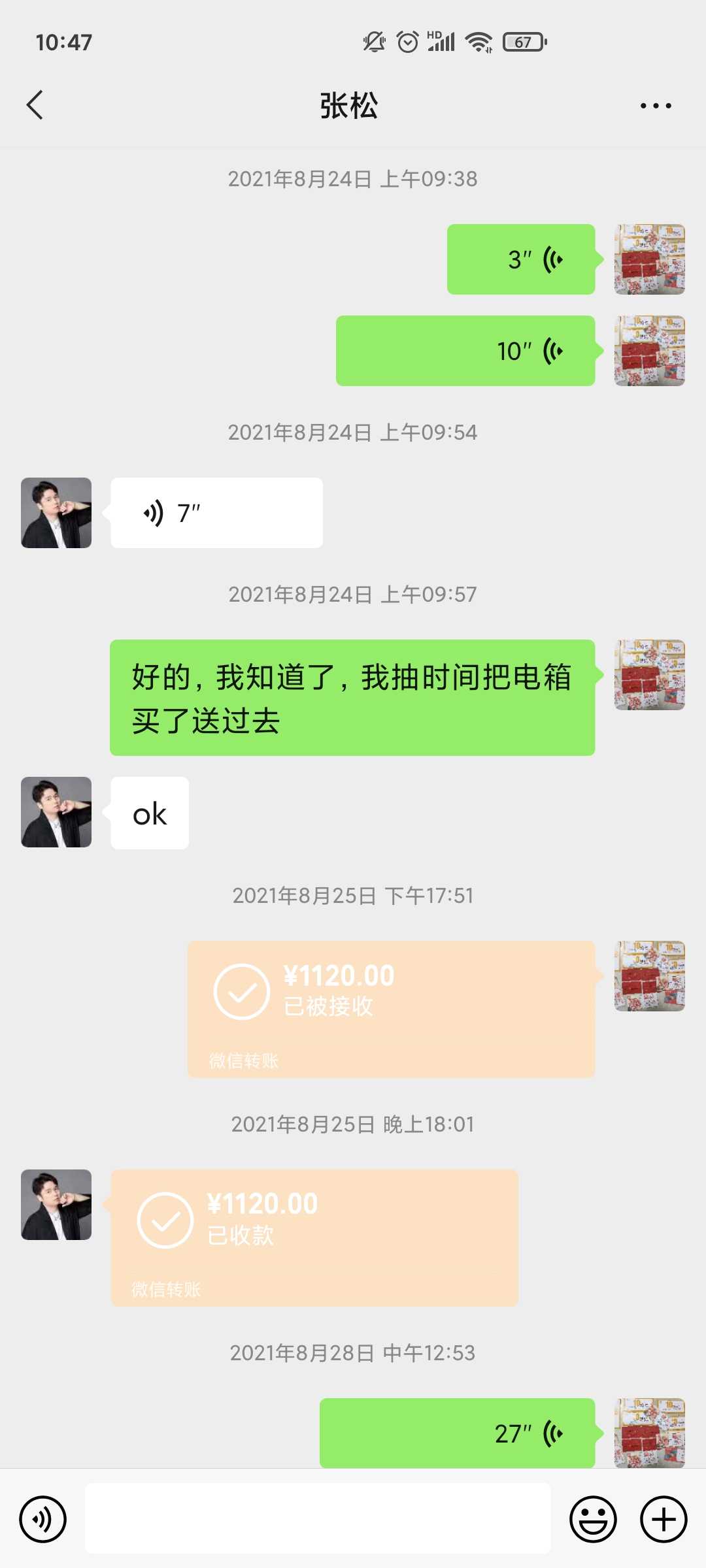Viewport: 706px width, 1568px height.
Task: Open the emoji picker
Action: [593, 1519]
